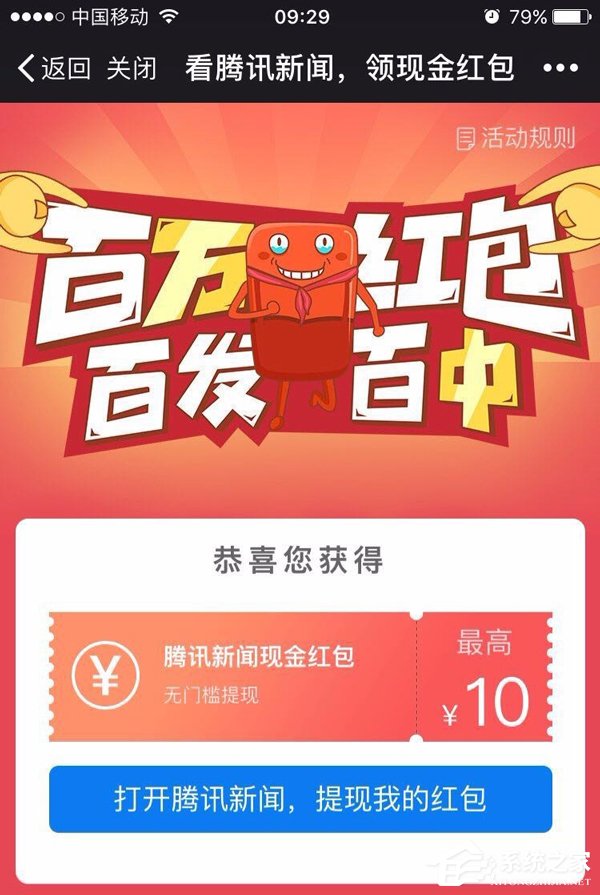Open the three-dot overflow menu
Viewport: 600px width, 895px height.
tap(560, 69)
